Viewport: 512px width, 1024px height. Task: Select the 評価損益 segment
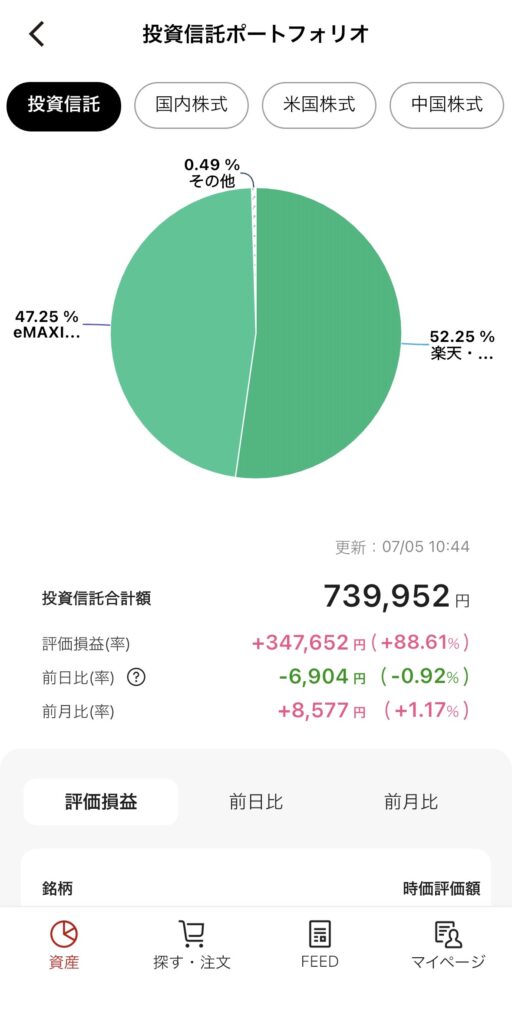point(101,802)
